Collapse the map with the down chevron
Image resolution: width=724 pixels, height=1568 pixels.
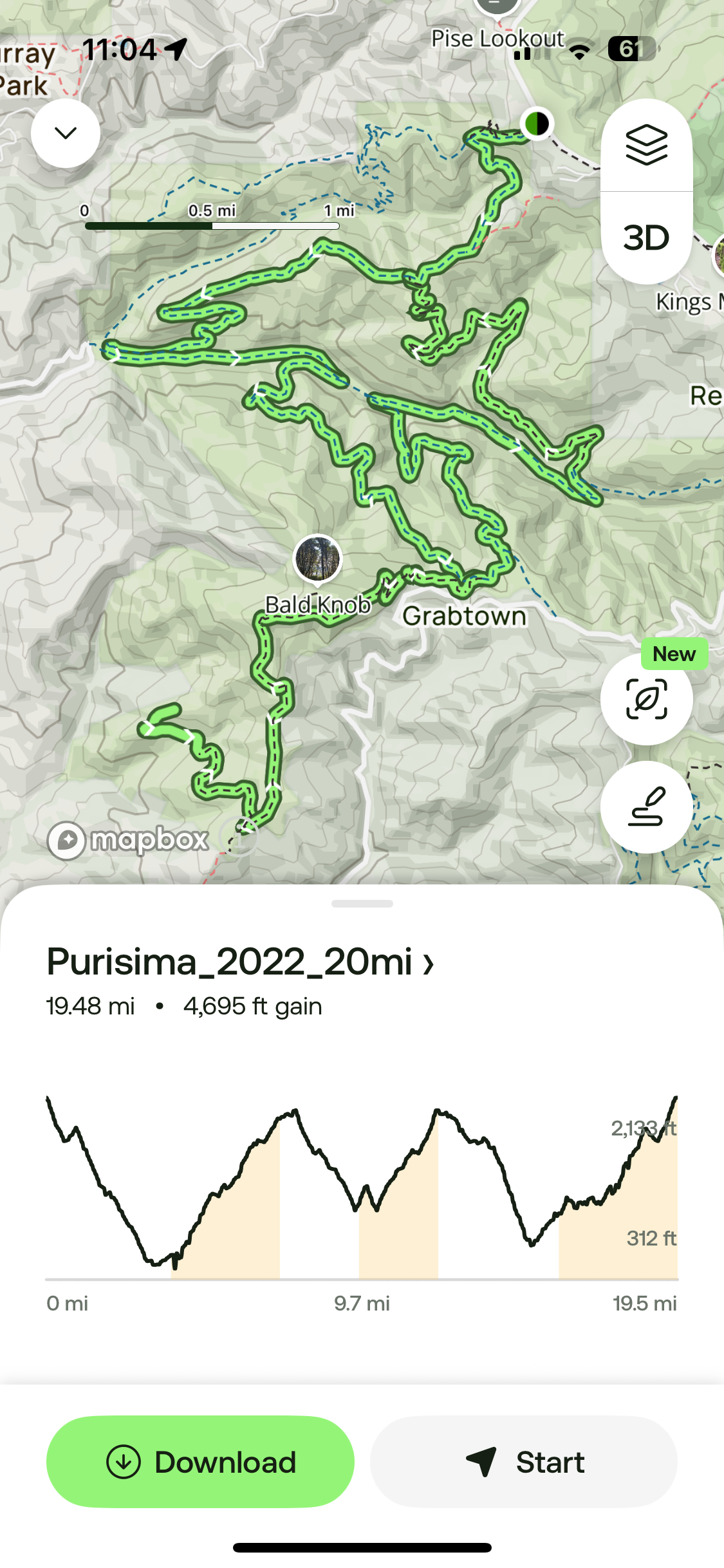coord(66,133)
